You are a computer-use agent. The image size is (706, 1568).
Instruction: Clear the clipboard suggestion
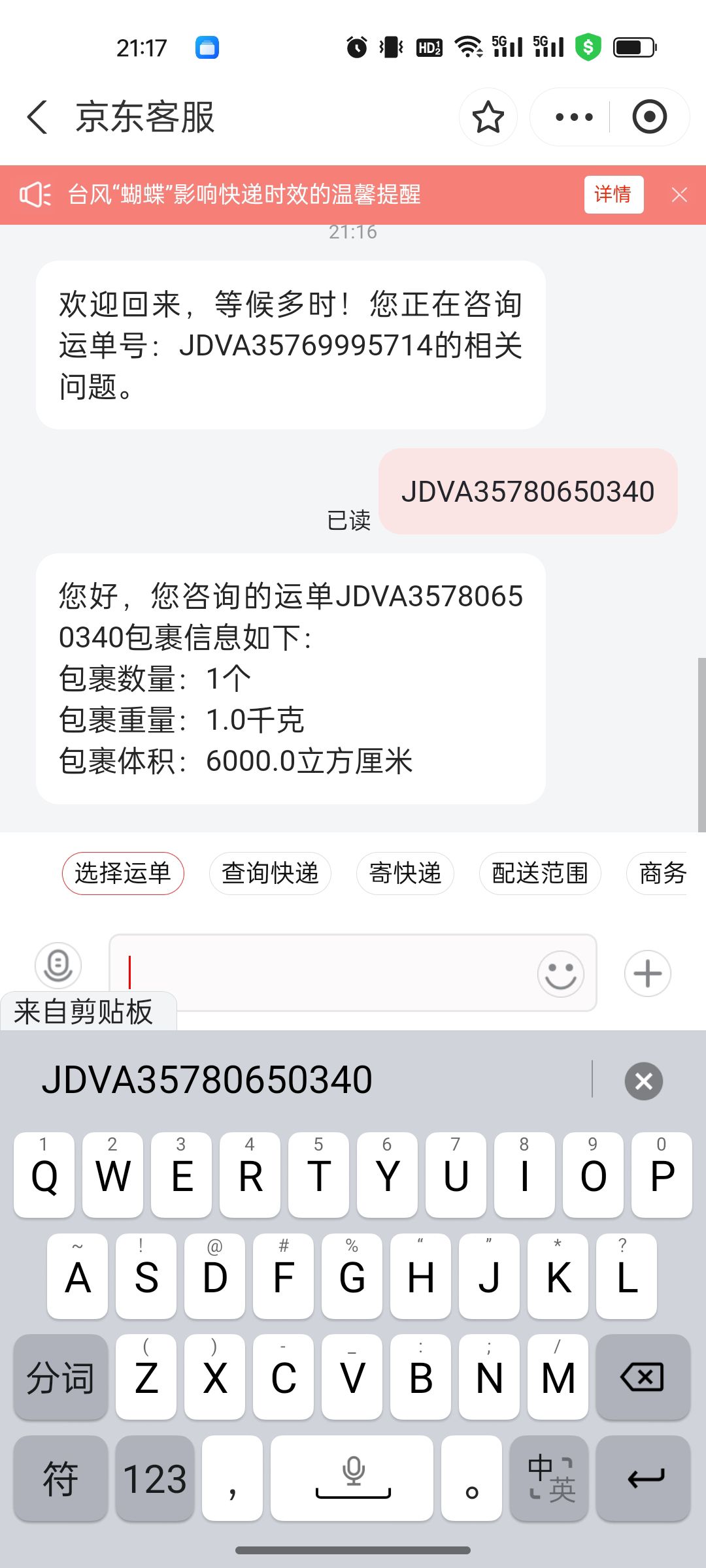point(643,1081)
